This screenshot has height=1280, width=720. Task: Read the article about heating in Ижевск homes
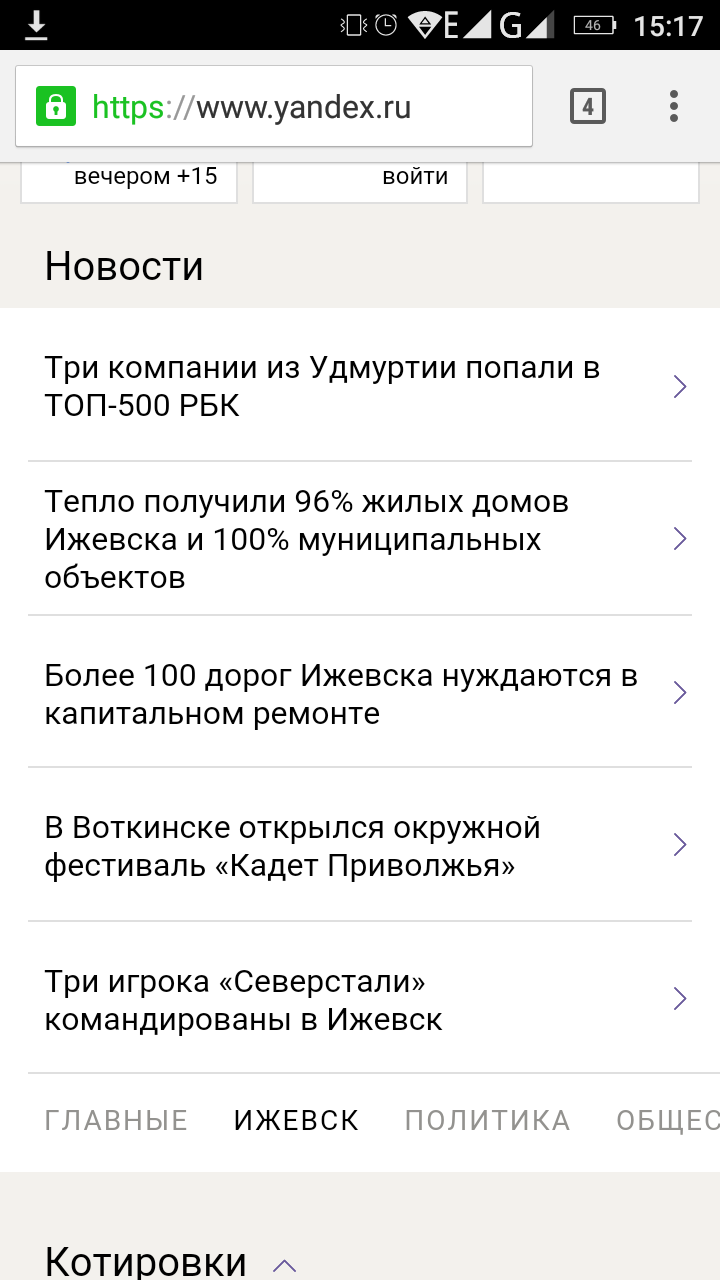360,539
